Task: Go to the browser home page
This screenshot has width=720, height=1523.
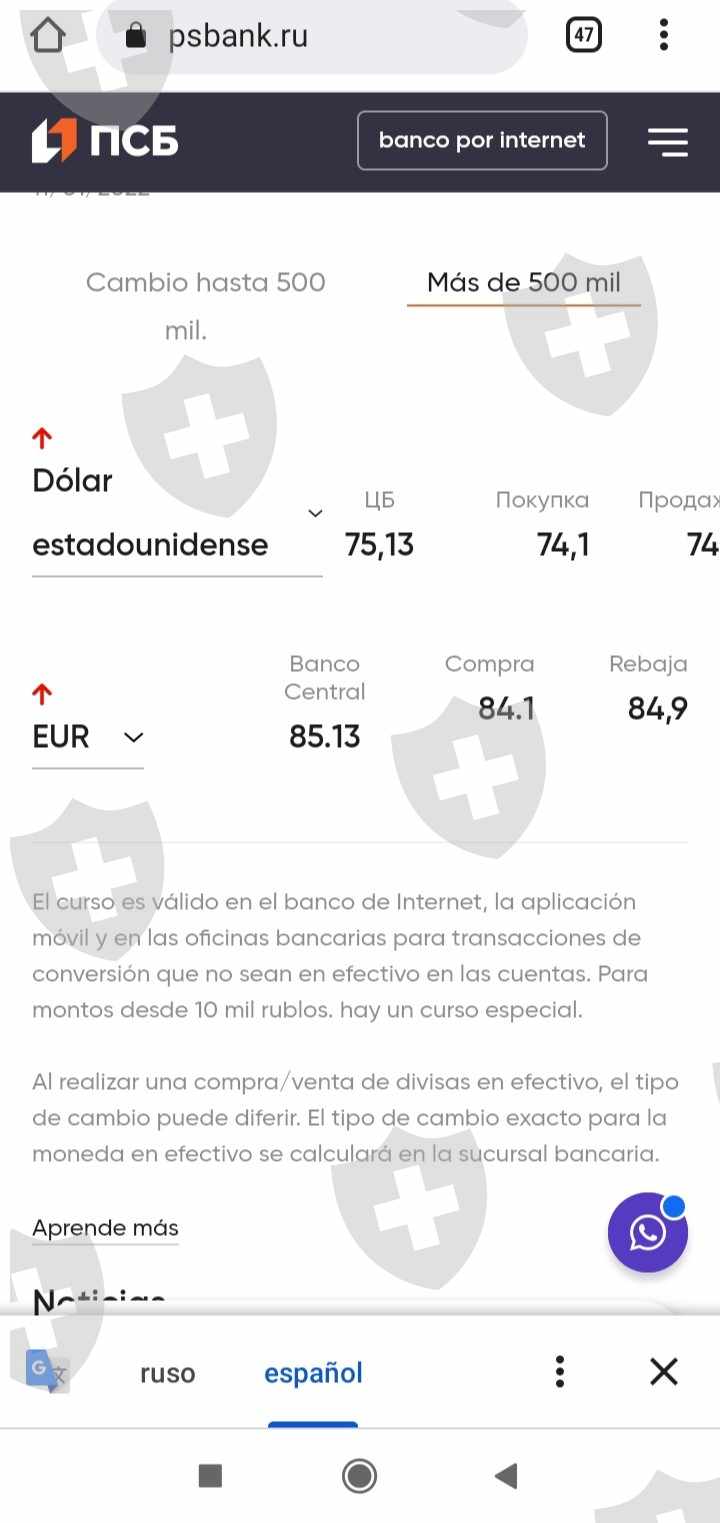Action: [47, 36]
